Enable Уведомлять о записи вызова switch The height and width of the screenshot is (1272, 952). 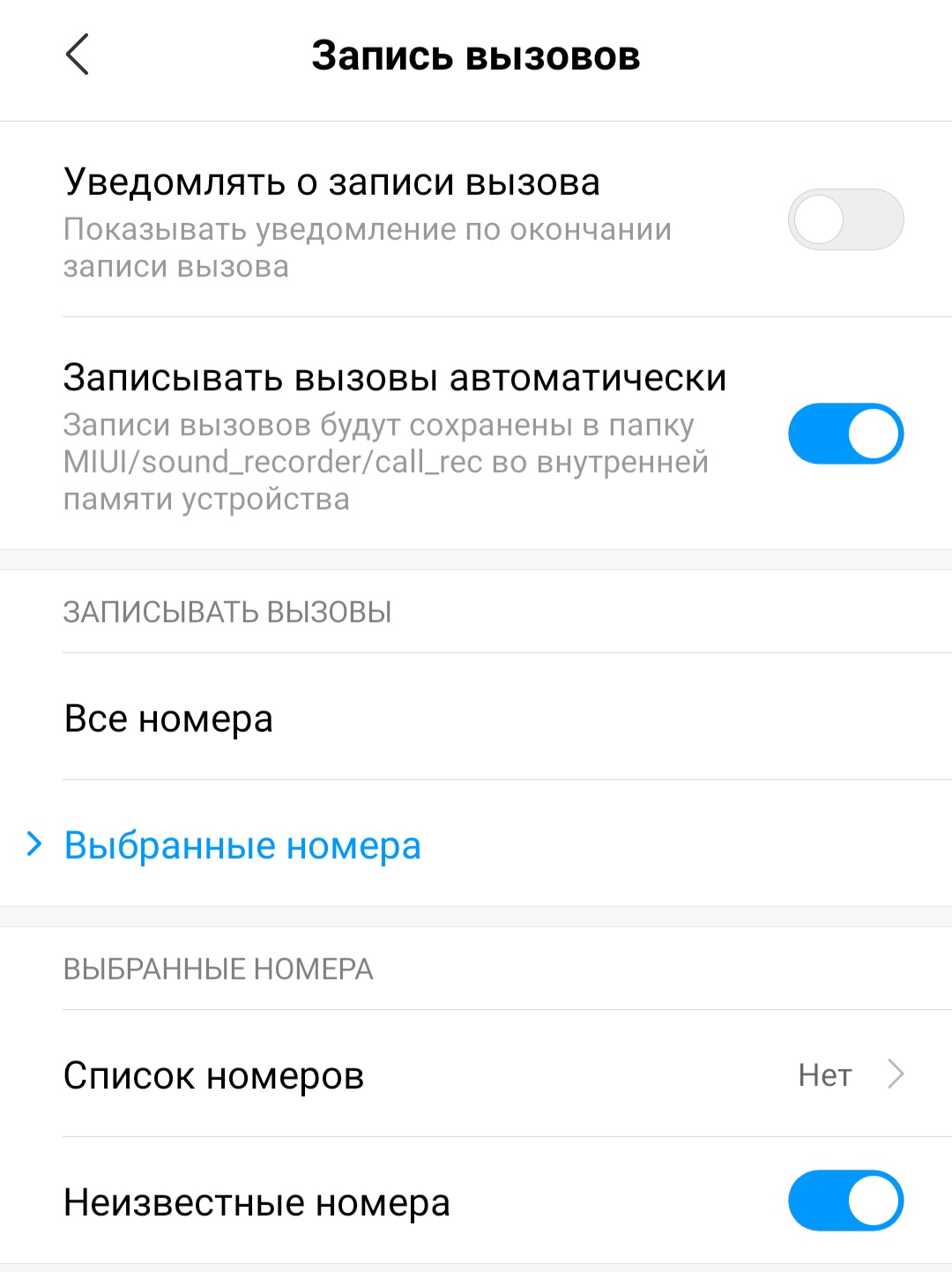coord(845,219)
